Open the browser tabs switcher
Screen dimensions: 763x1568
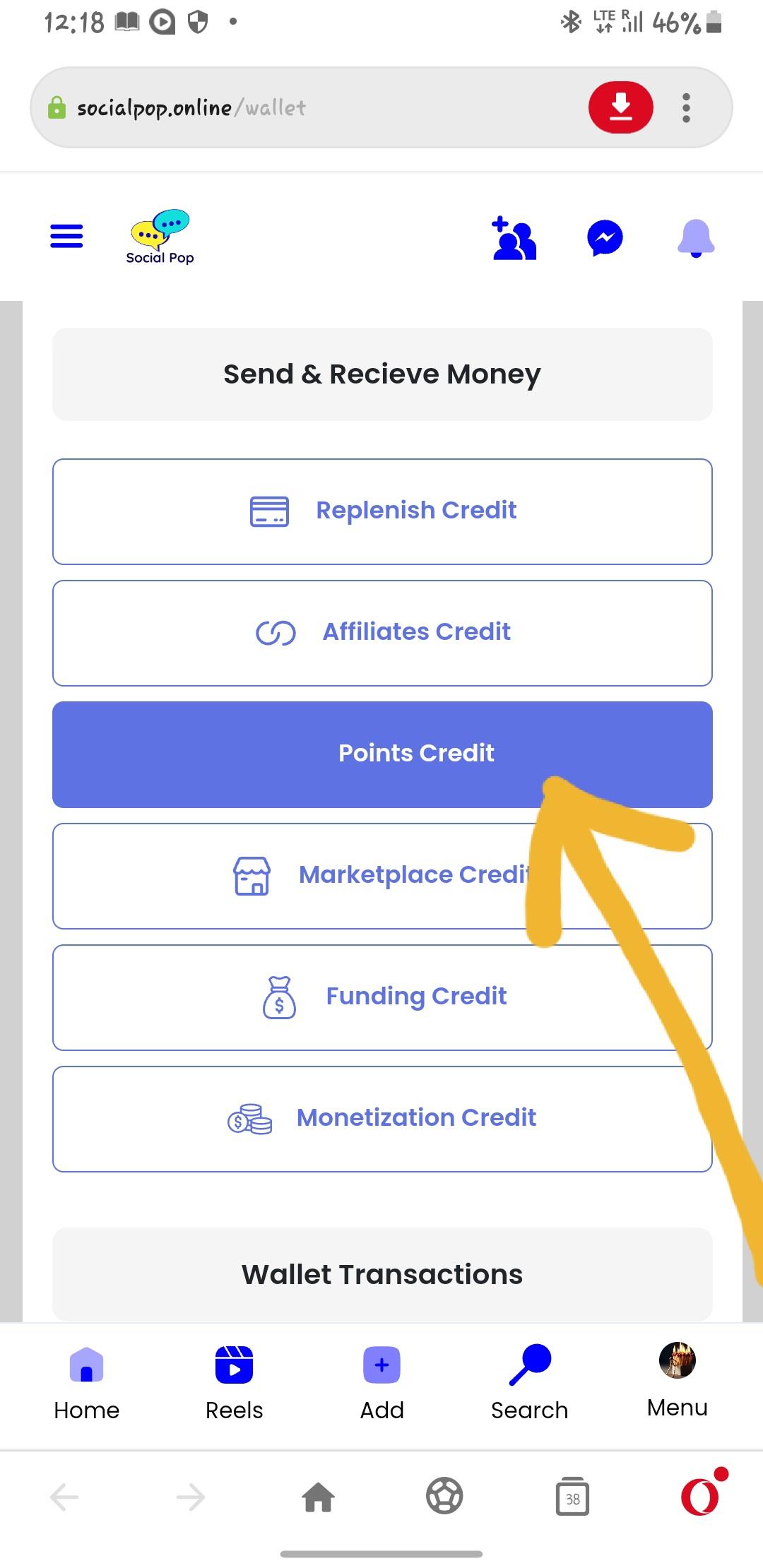tap(572, 1496)
